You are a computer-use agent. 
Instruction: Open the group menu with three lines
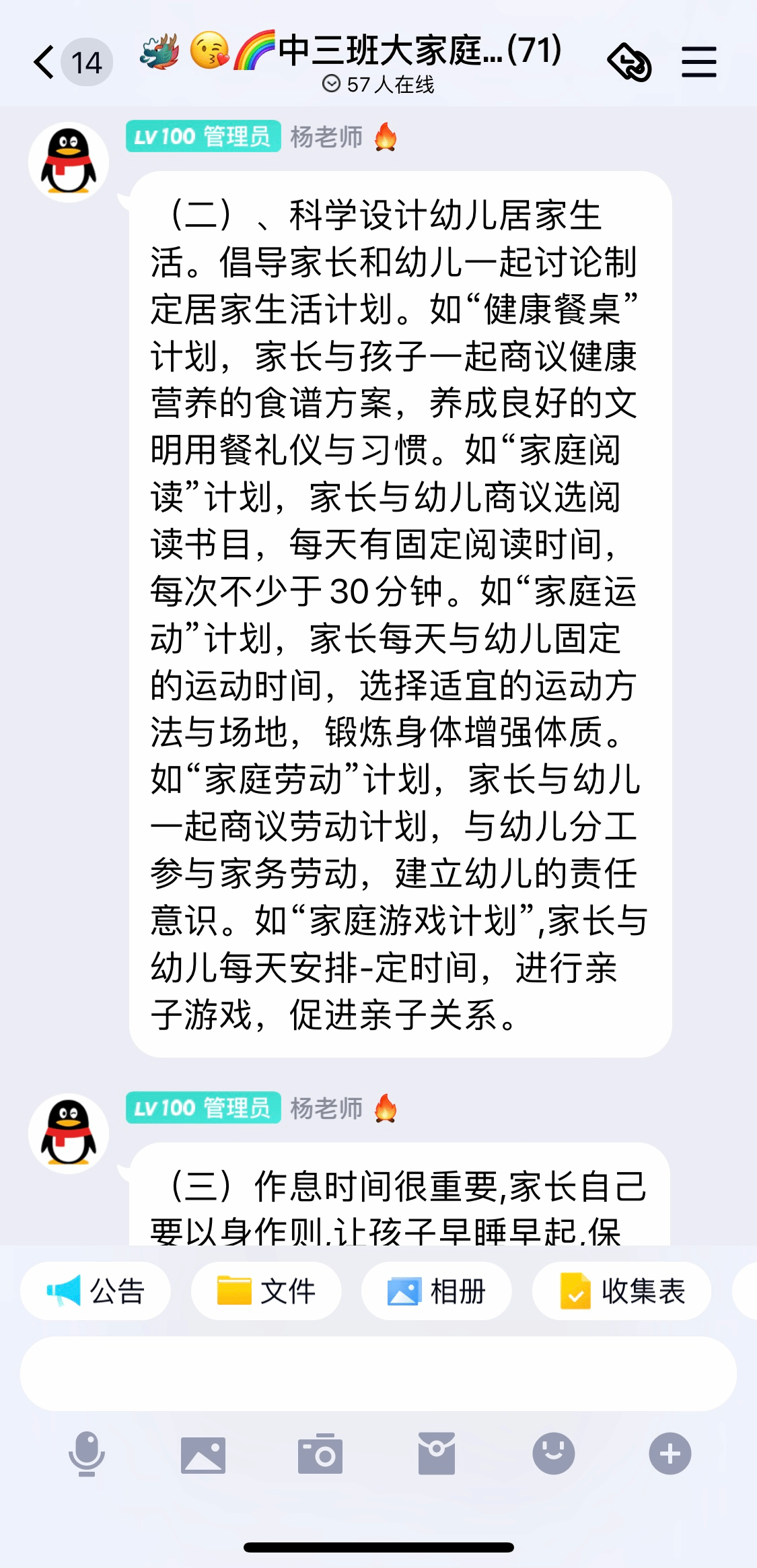click(x=698, y=63)
